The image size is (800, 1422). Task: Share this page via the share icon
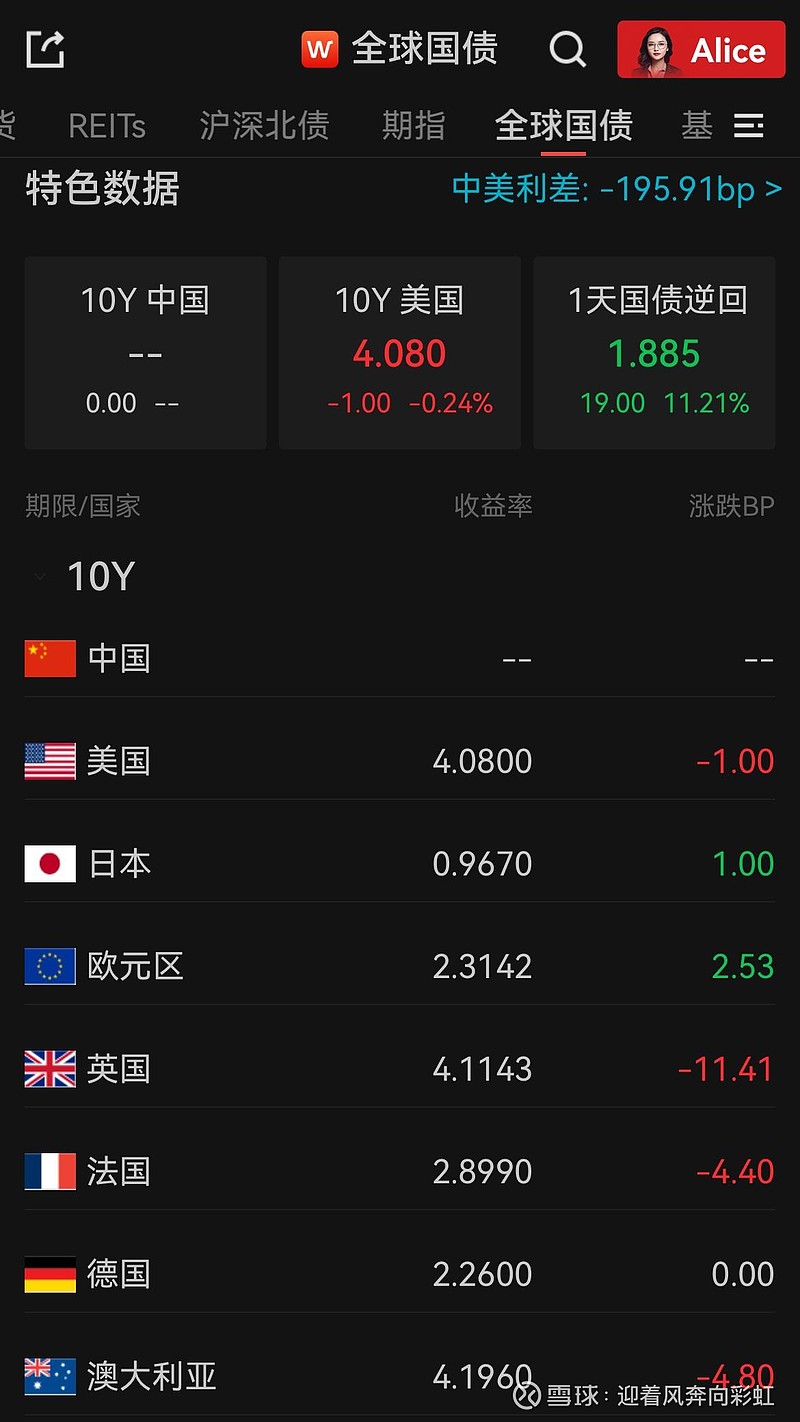[45, 49]
